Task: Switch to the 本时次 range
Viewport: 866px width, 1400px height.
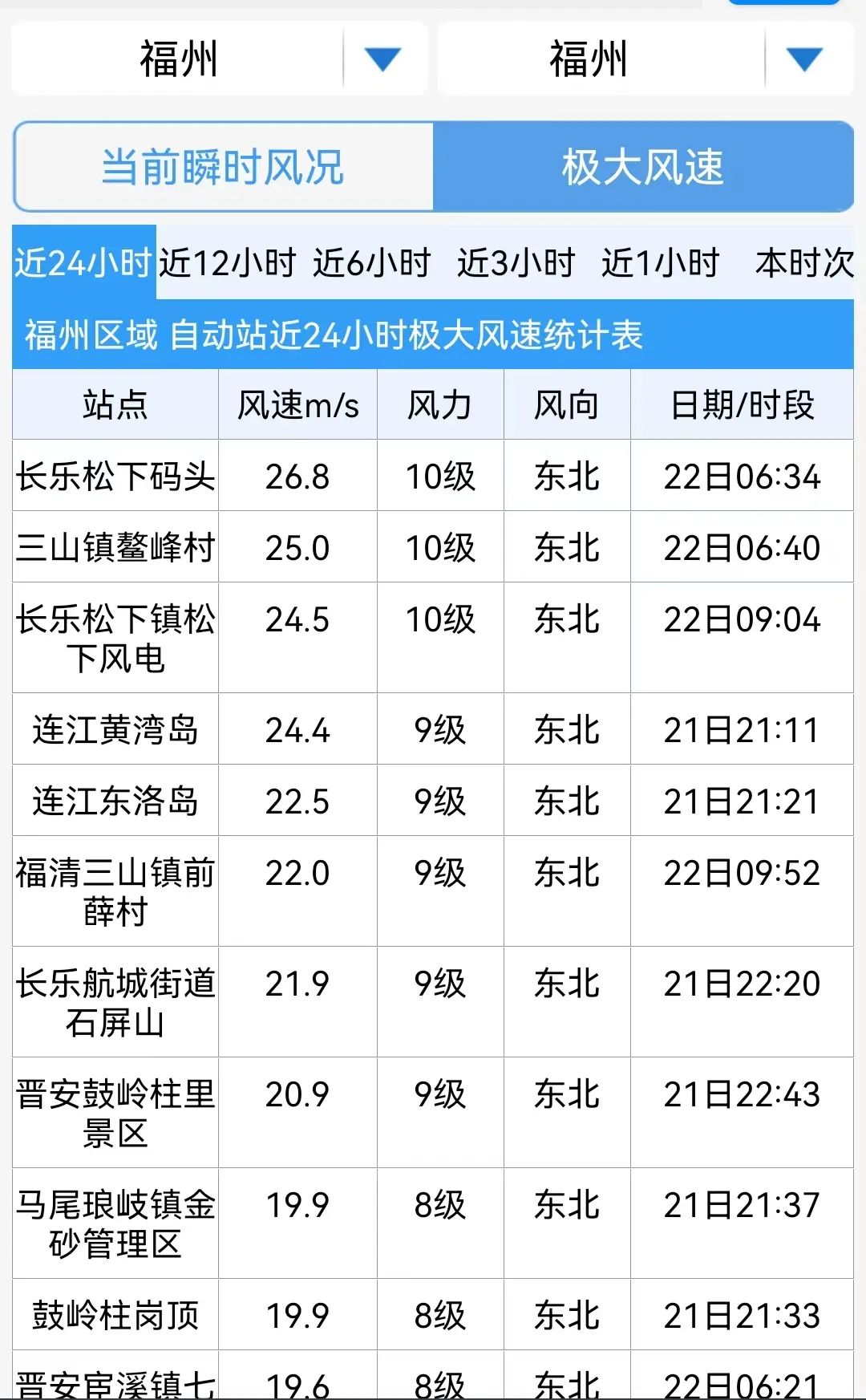Action: click(x=804, y=262)
